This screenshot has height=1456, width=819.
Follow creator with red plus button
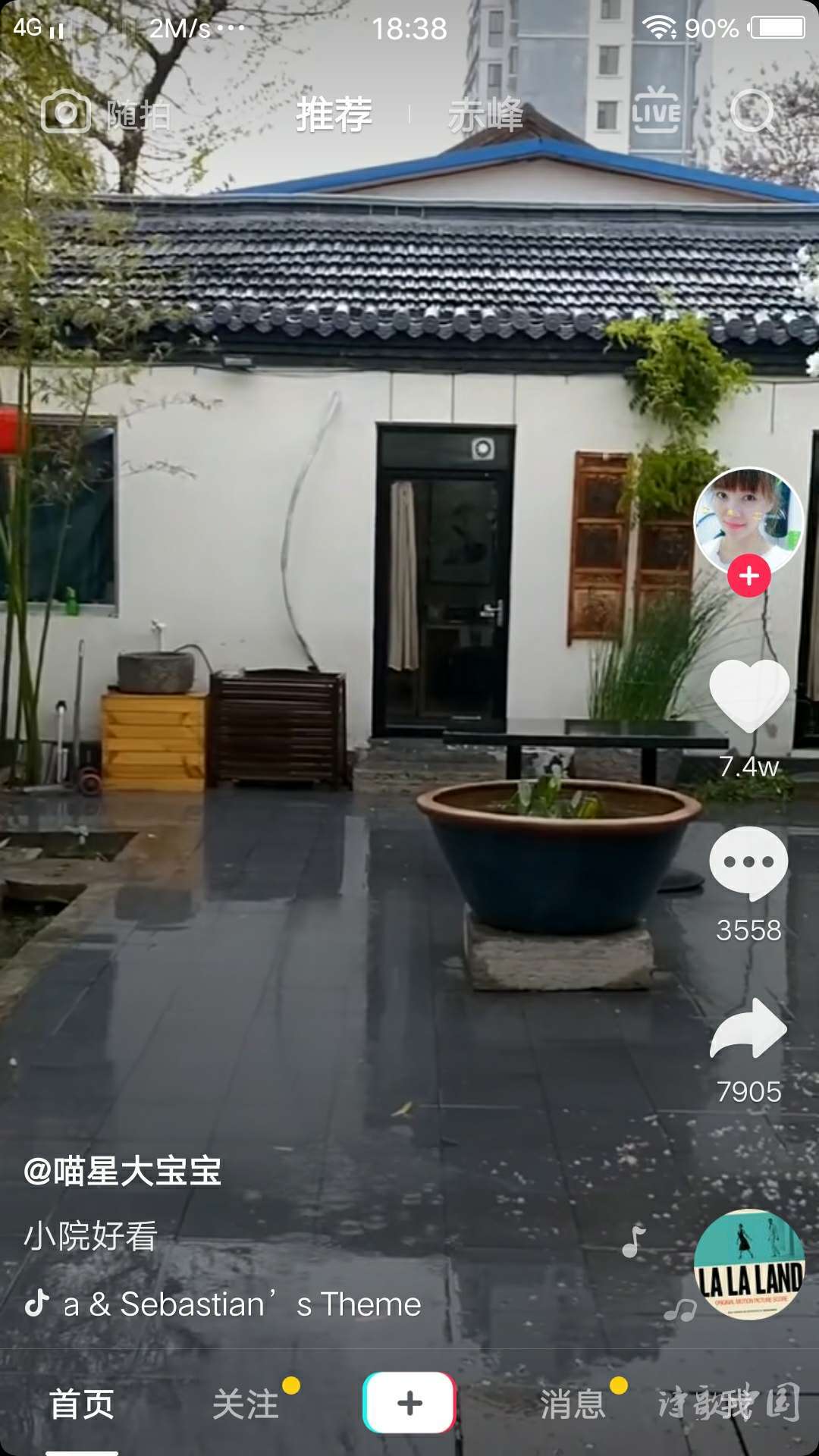pyautogui.click(x=749, y=576)
